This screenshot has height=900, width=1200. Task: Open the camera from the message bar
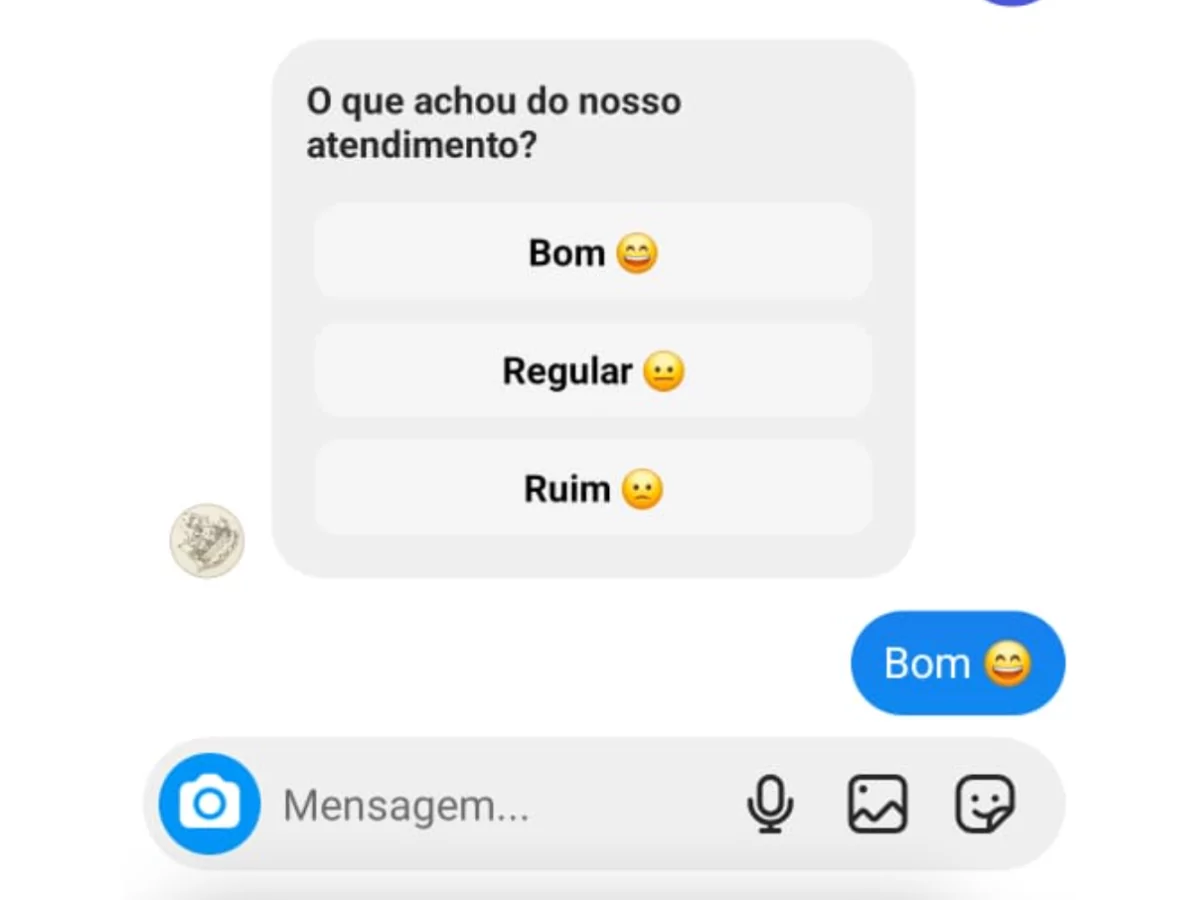209,804
